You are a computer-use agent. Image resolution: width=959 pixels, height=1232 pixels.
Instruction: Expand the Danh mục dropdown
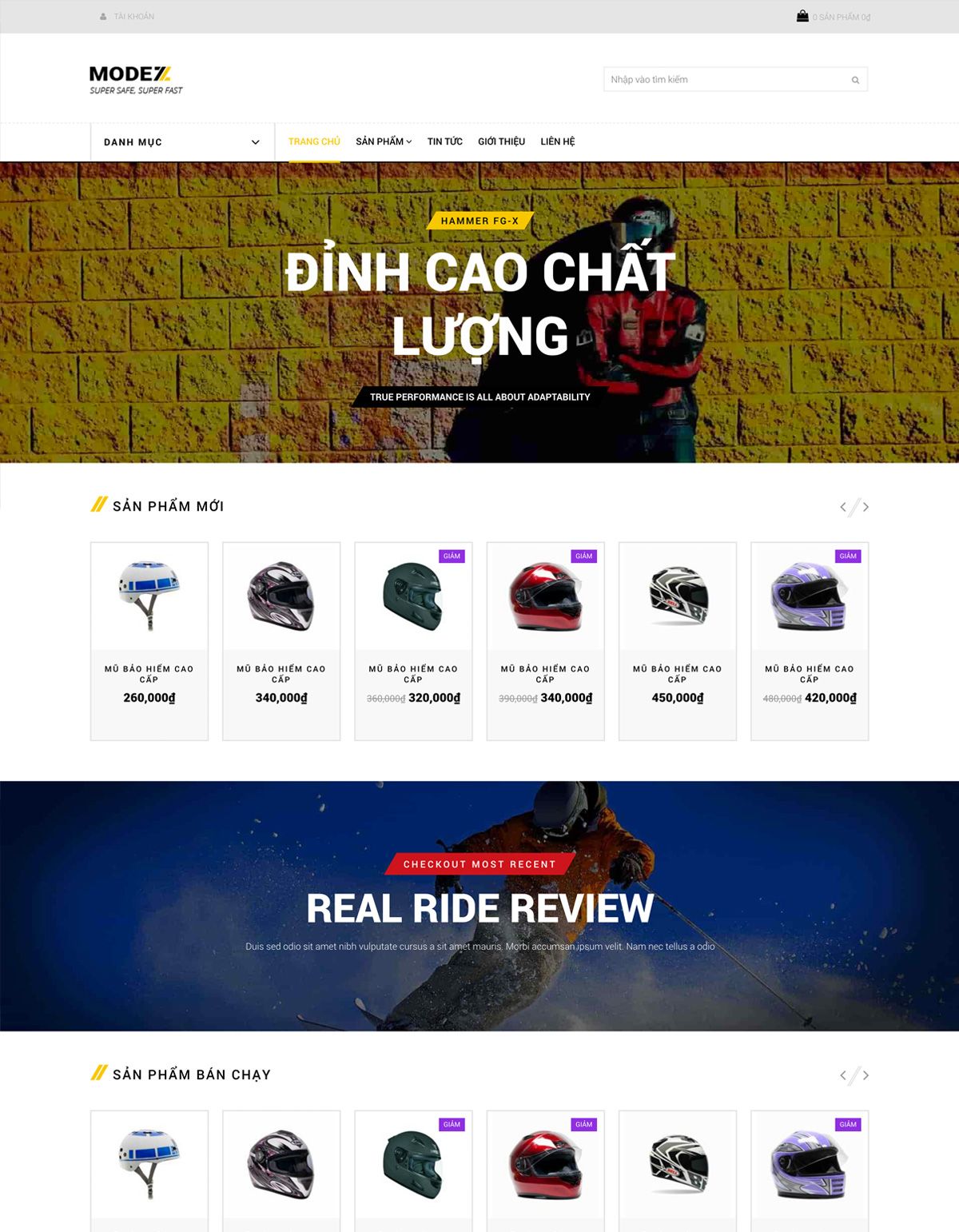click(181, 142)
